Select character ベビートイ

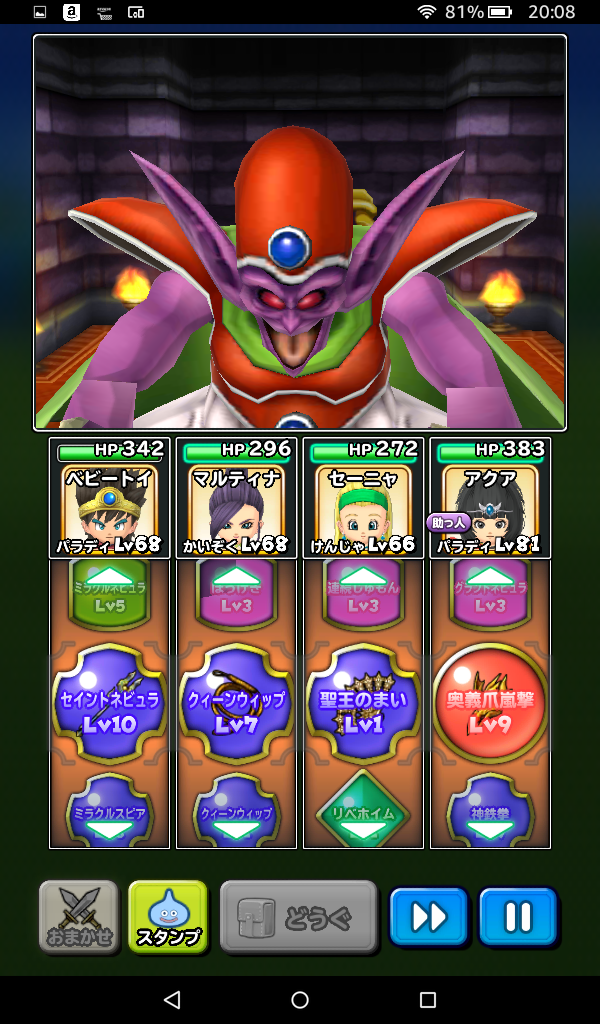(x=109, y=498)
